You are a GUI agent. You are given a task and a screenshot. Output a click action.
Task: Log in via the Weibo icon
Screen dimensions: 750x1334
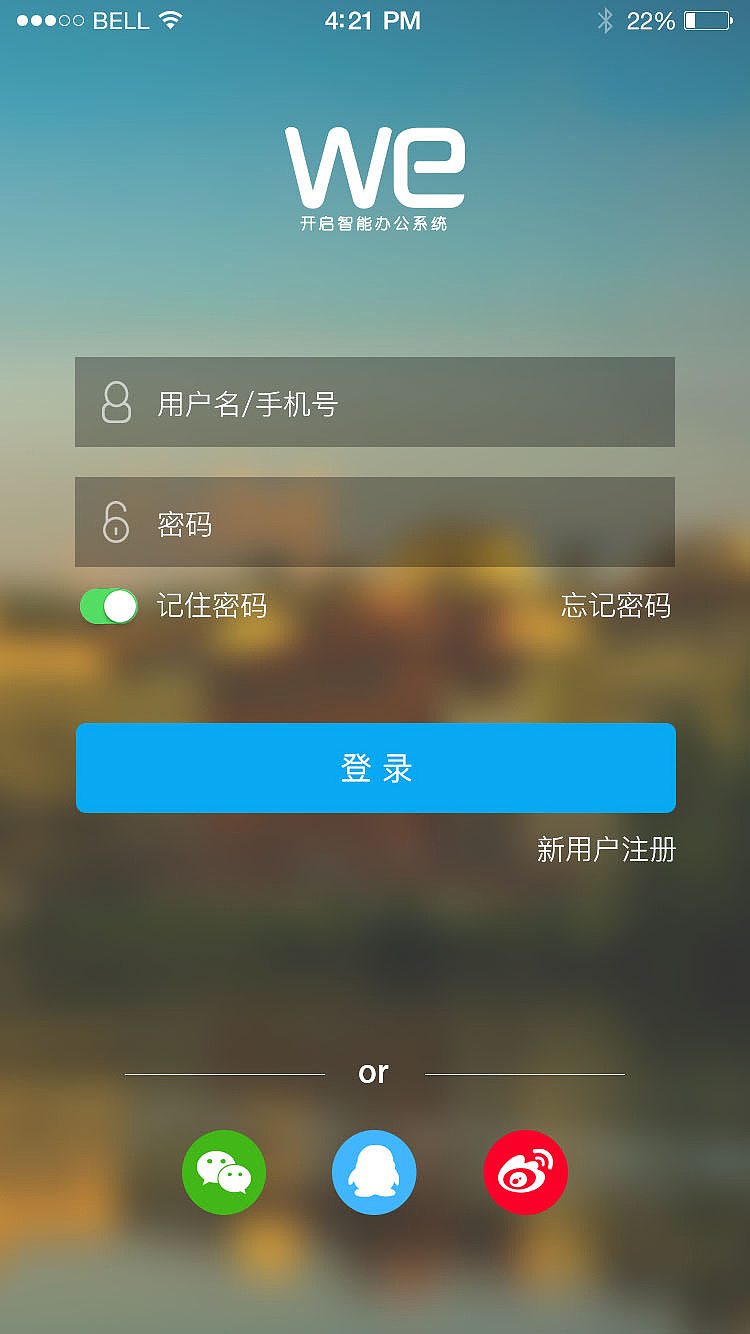[x=525, y=1172]
